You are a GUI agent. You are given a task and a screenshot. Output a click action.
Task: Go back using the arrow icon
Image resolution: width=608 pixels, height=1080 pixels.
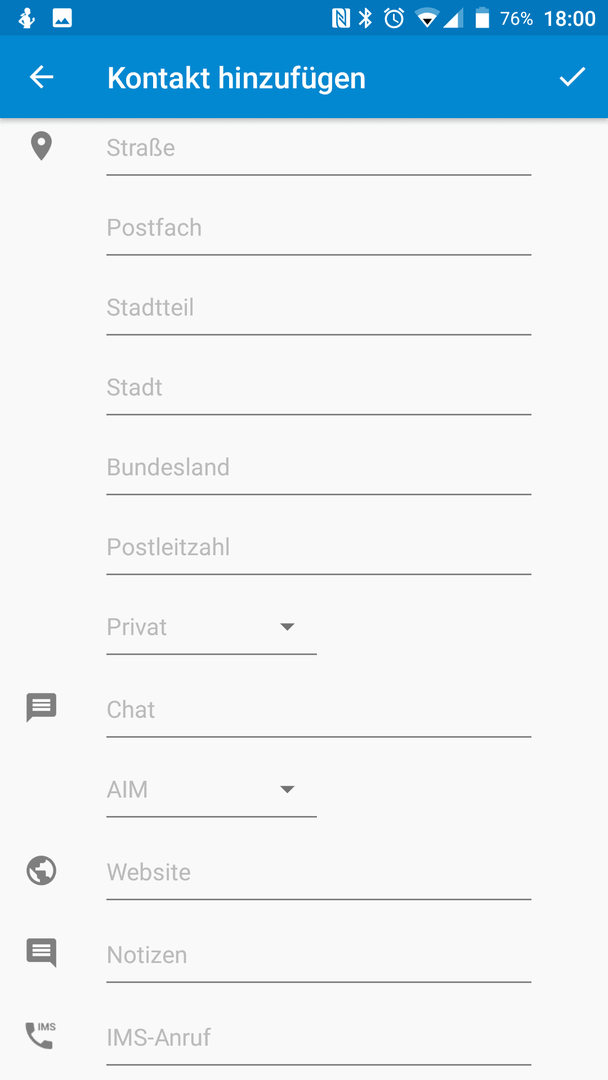click(x=41, y=77)
